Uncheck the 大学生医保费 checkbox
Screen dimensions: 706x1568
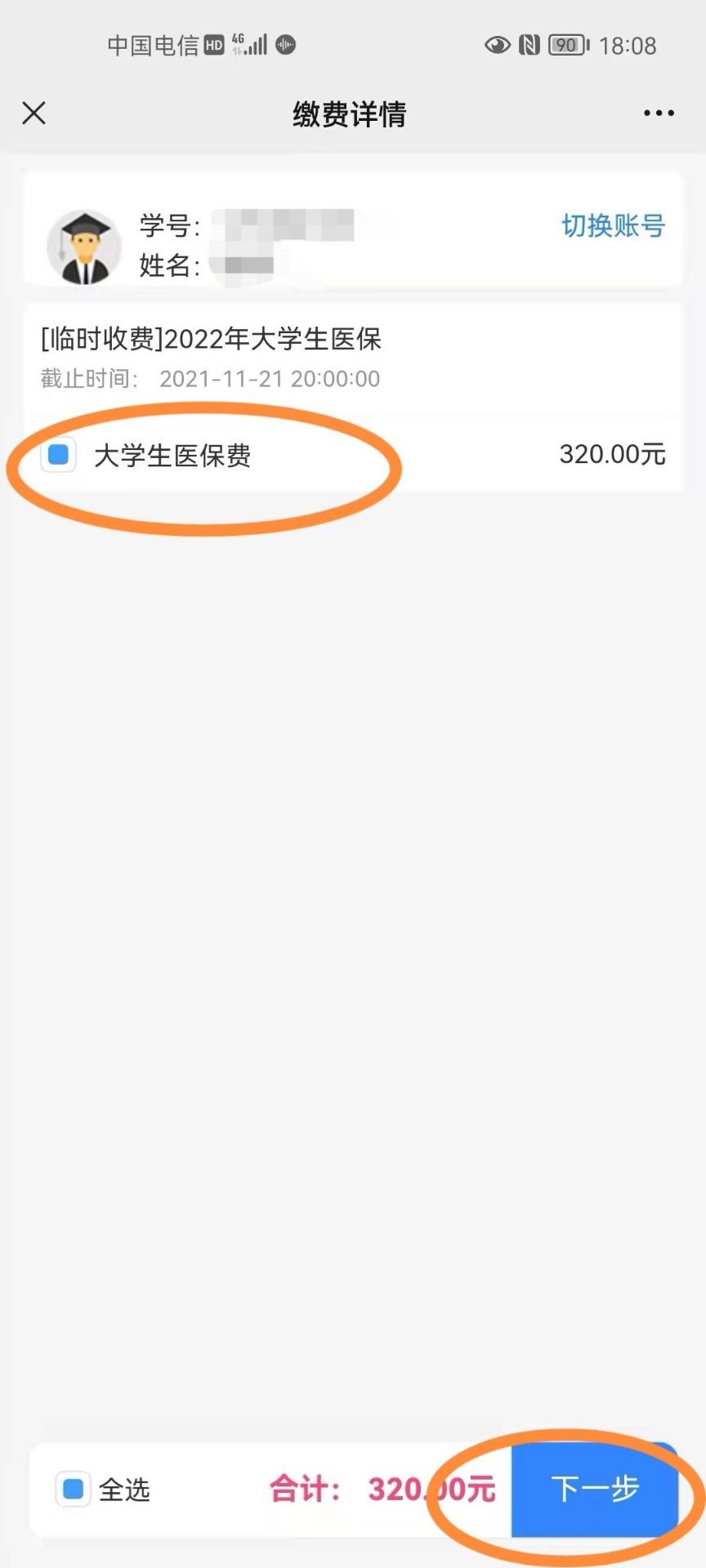59,454
